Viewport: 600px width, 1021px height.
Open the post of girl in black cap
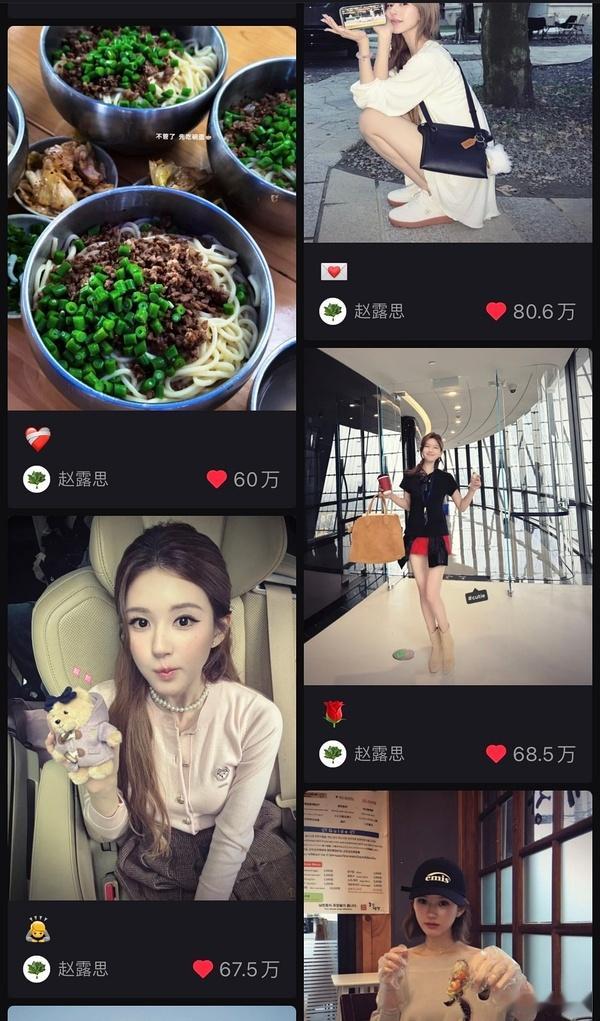tap(448, 905)
